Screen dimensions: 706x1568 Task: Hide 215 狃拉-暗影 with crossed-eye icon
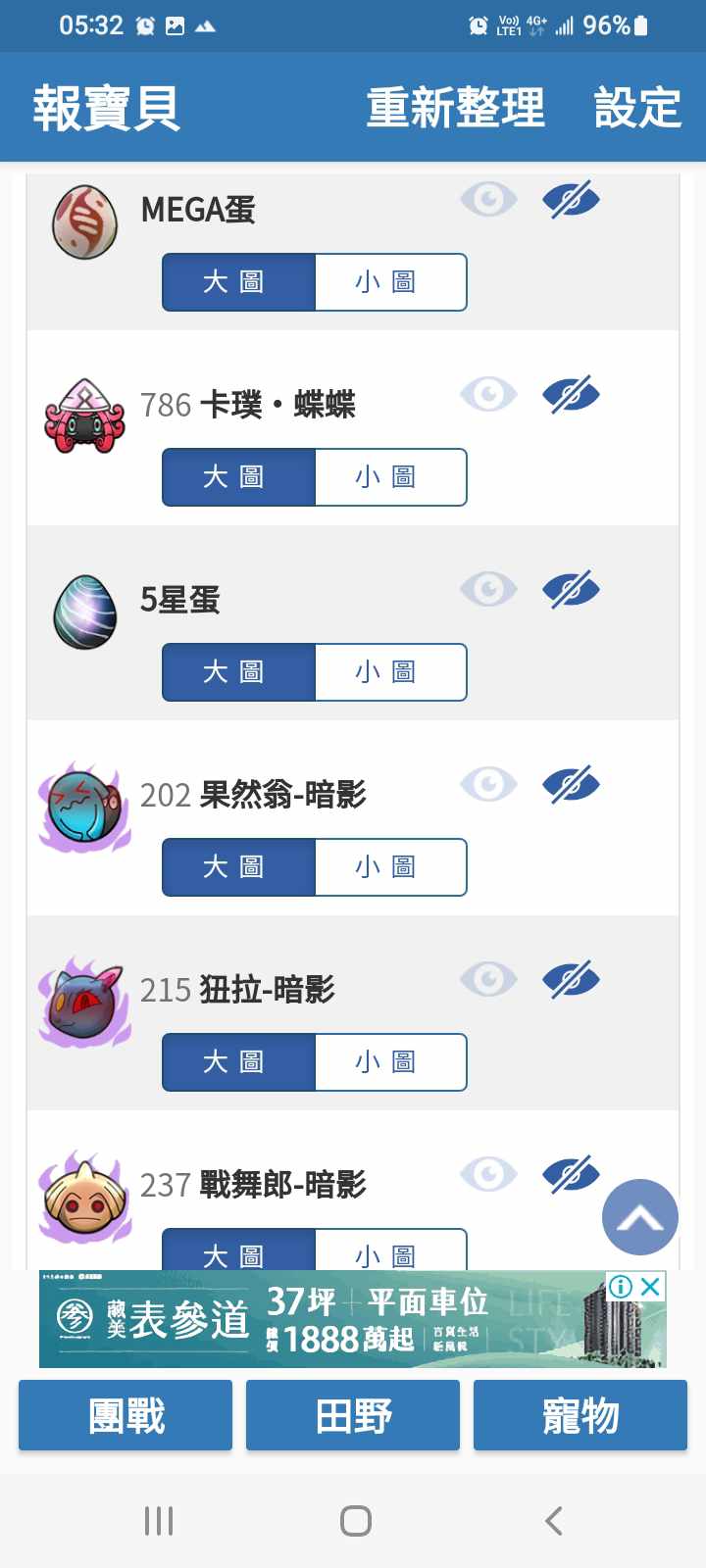point(571,980)
